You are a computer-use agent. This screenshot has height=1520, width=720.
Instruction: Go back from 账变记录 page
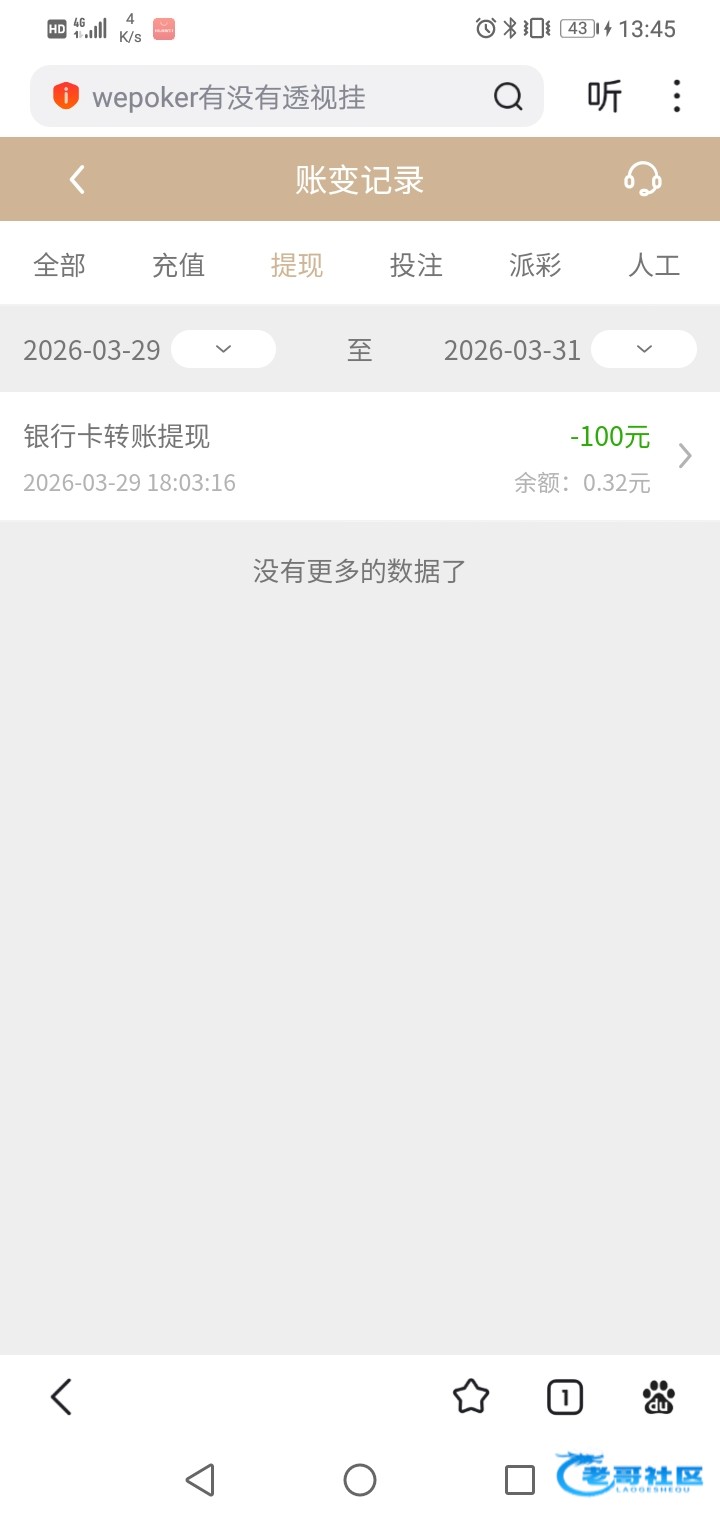77,180
